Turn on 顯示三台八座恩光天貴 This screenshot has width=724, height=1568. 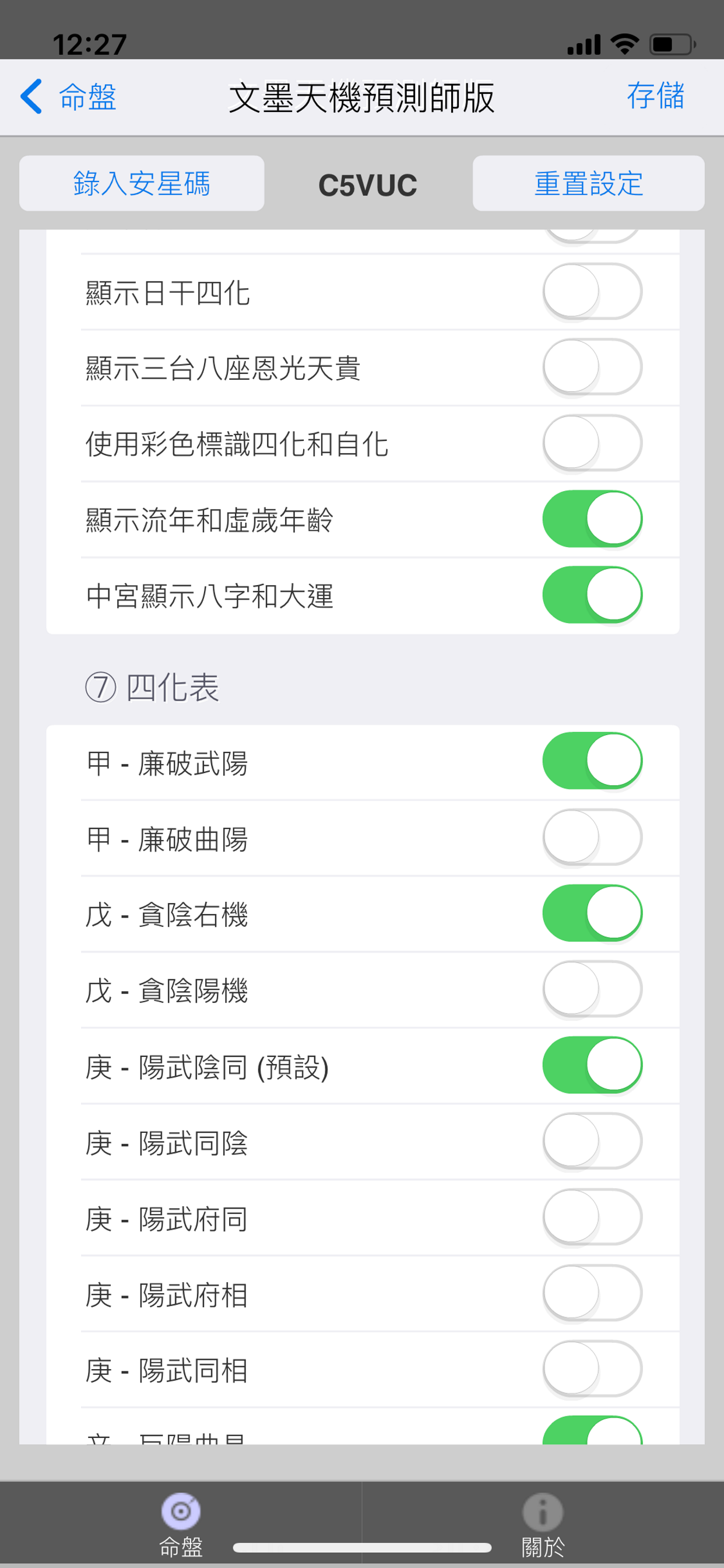[x=593, y=366]
